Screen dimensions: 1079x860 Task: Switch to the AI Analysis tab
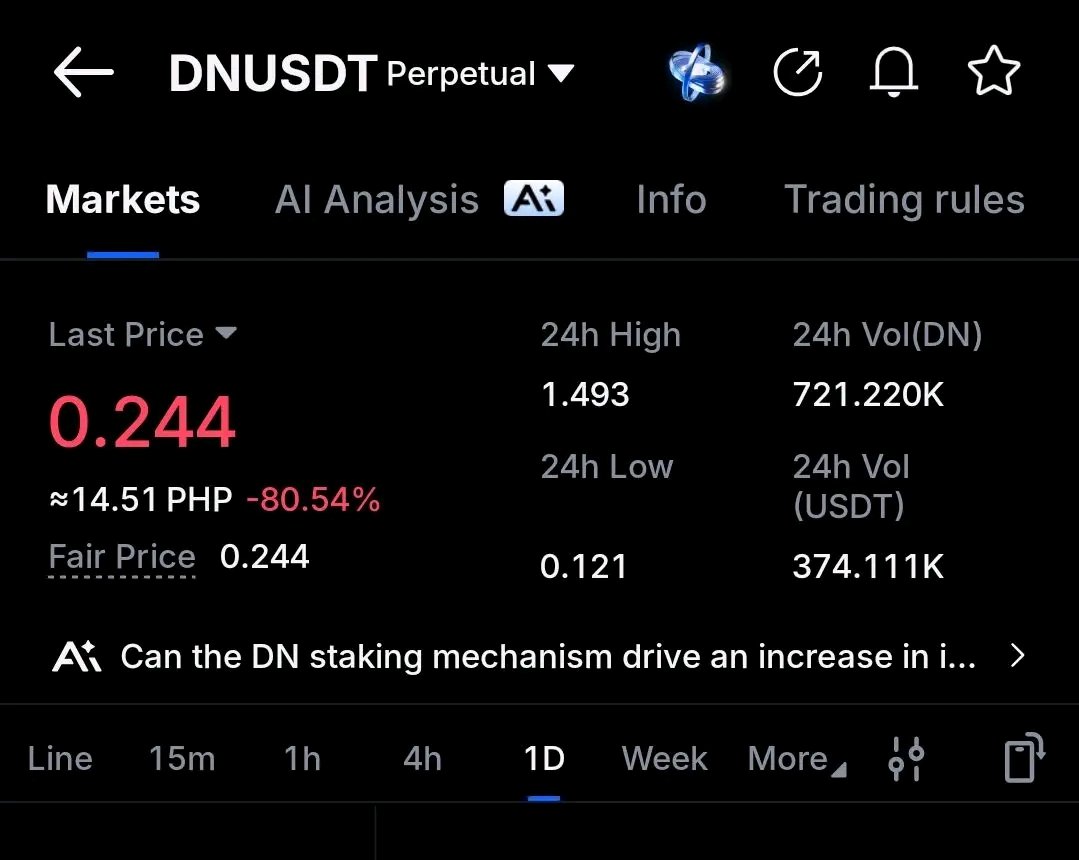(x=419, y=200)
